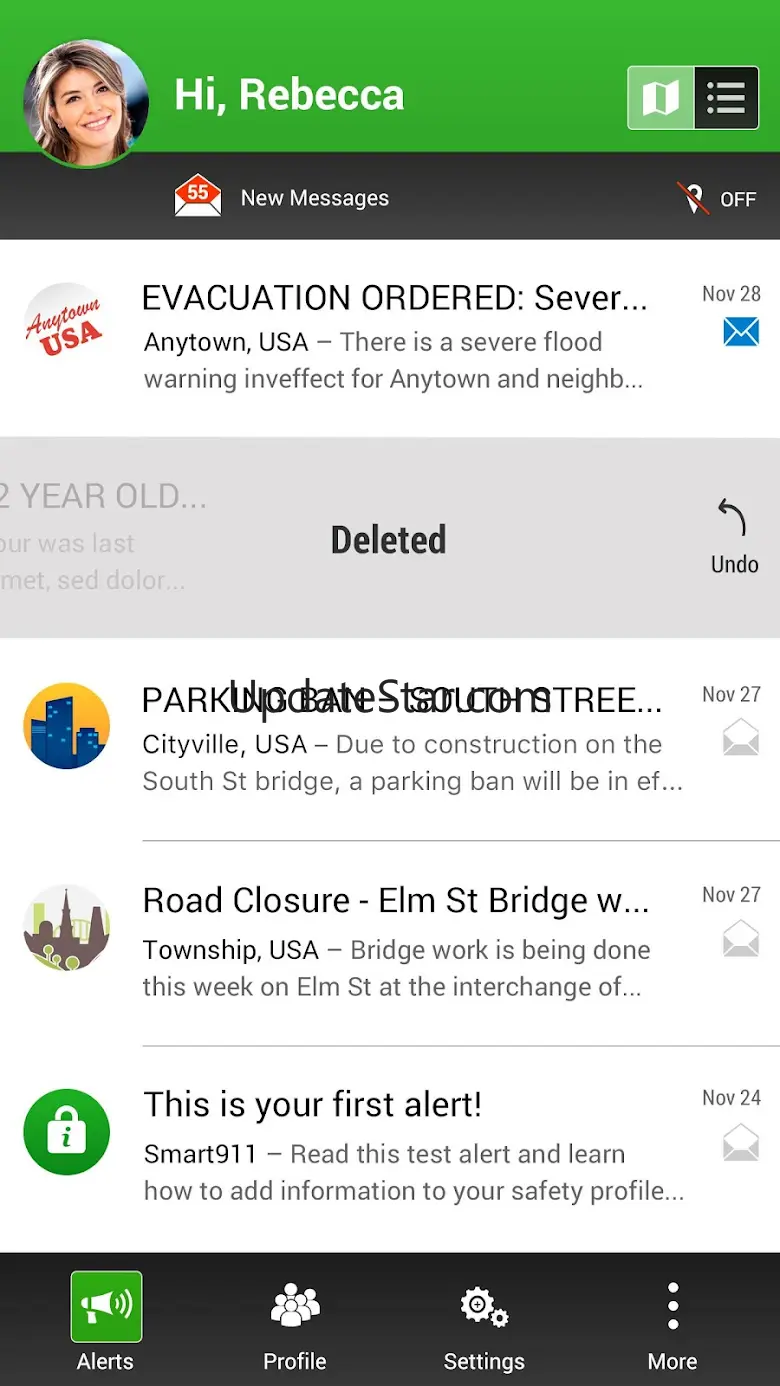The width and height of the screenshot is (780, 1386).
Task: Open the Settings tab
Action: 484,1321
